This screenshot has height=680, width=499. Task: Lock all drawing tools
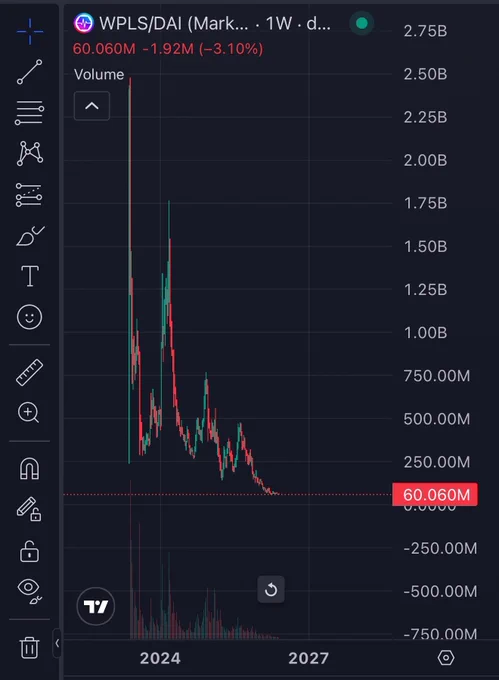click(x=29, y=551)
